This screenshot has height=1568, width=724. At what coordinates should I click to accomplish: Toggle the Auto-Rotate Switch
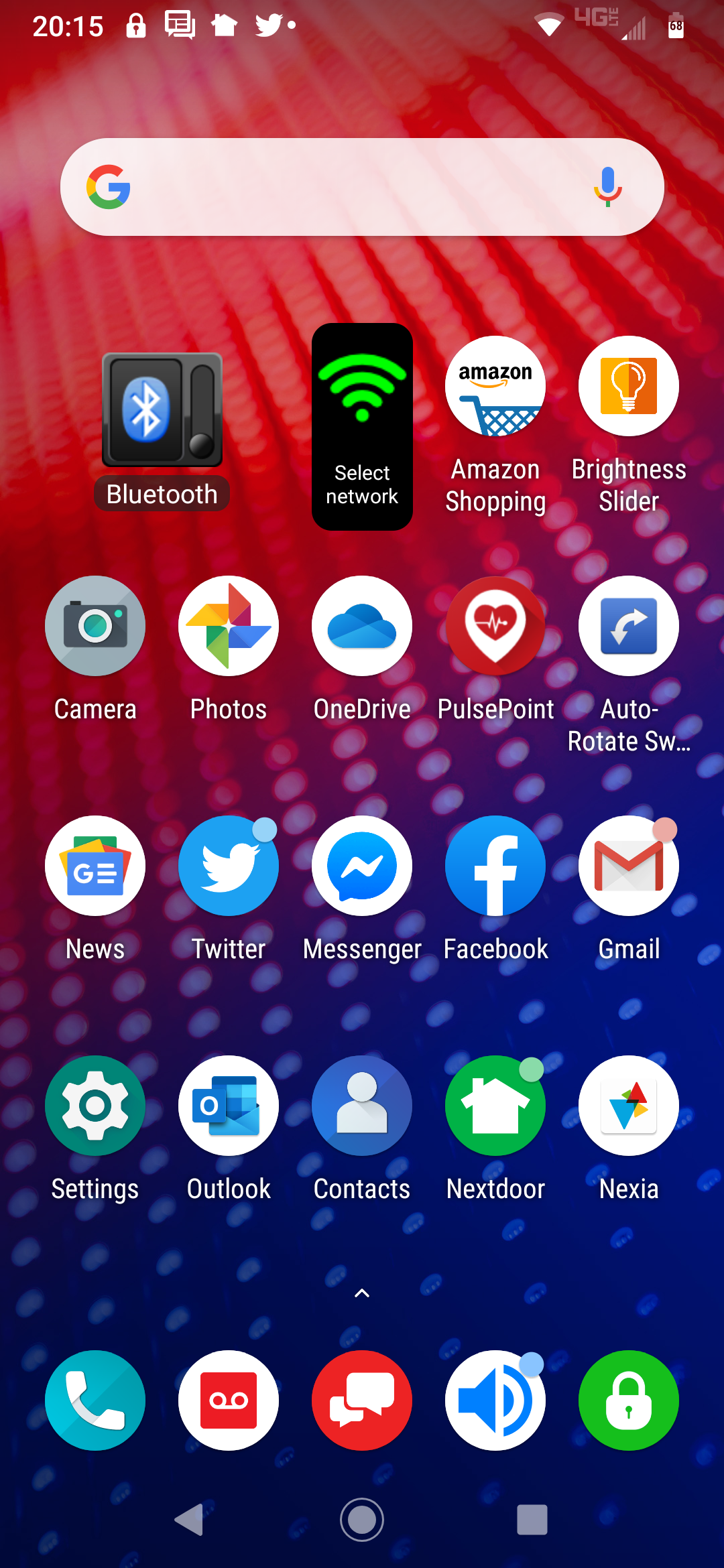point(628,626)
